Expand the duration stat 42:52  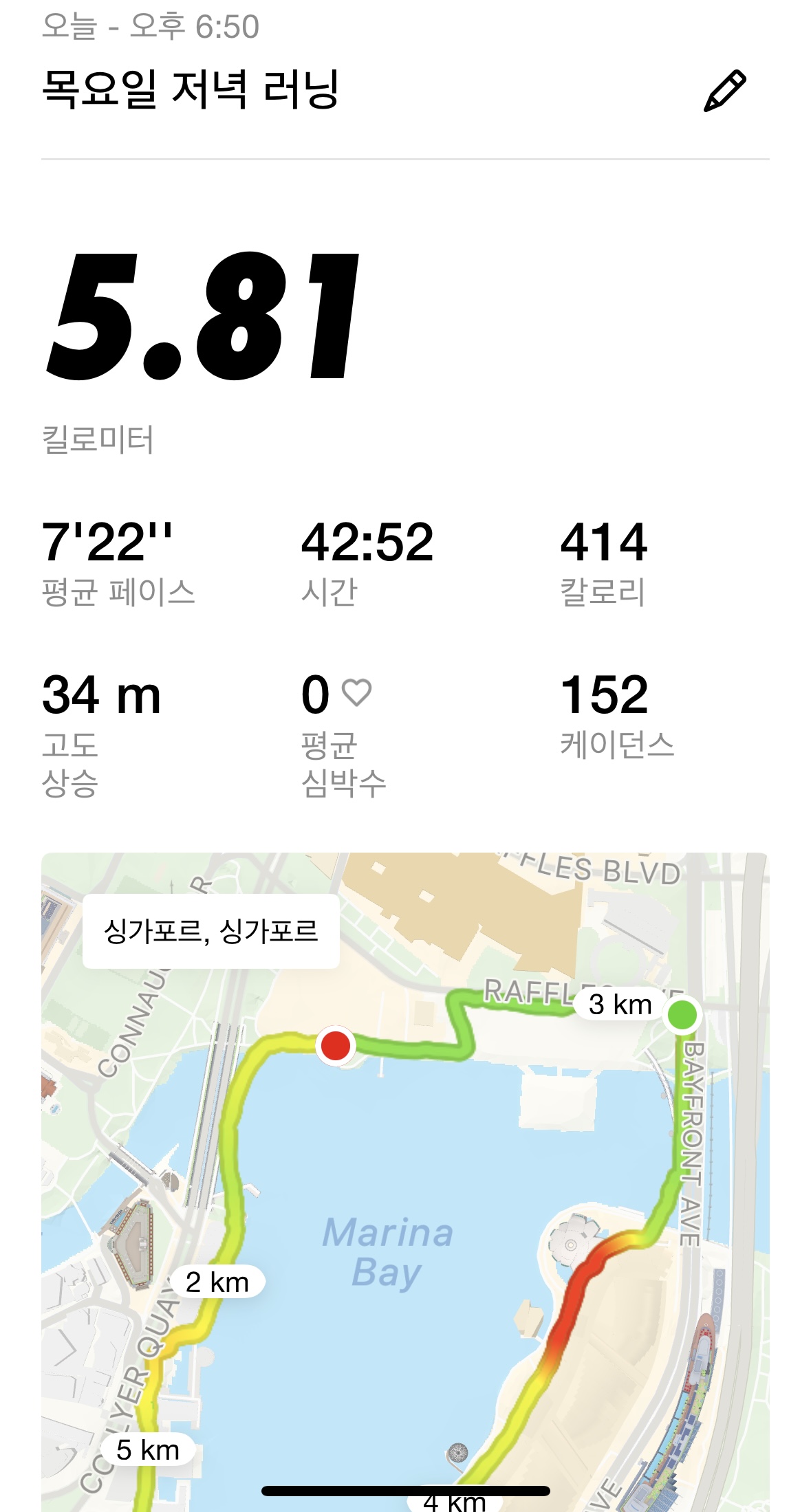point(367,544)
